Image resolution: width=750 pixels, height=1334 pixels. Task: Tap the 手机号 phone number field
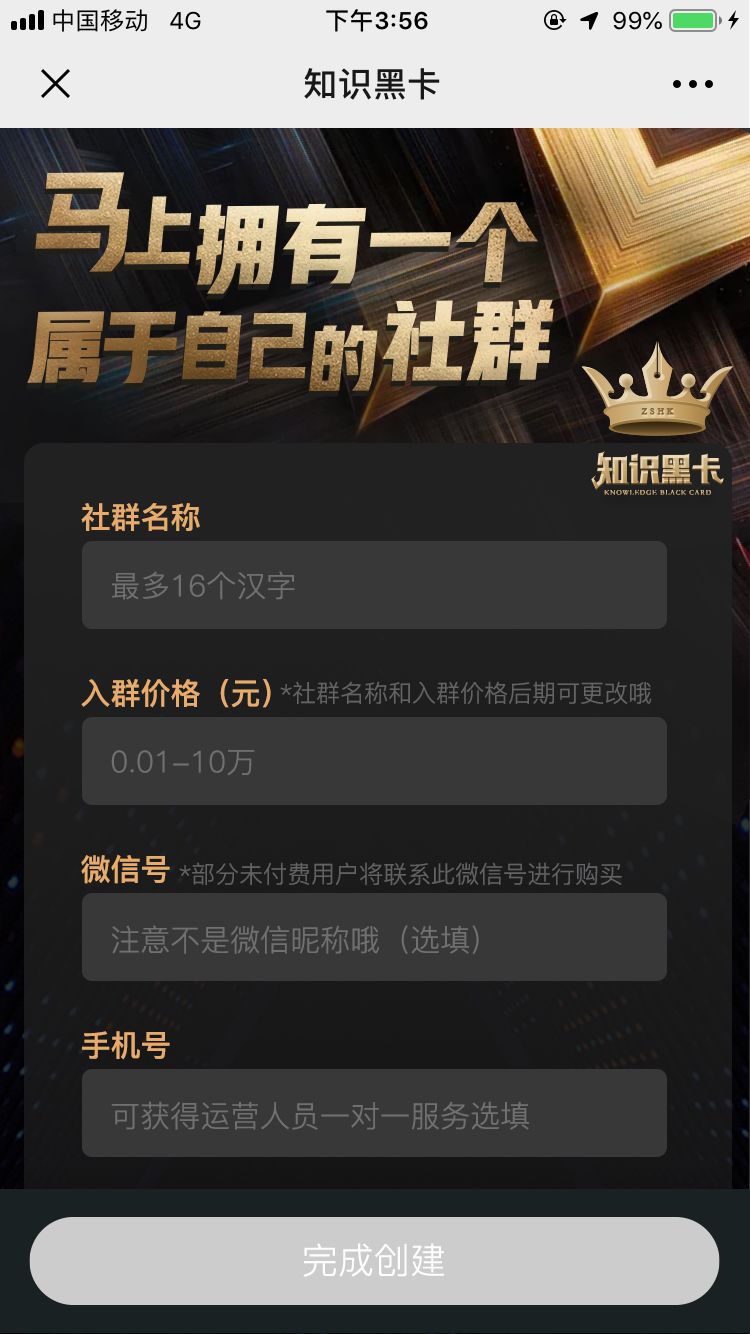(374, 1113)
